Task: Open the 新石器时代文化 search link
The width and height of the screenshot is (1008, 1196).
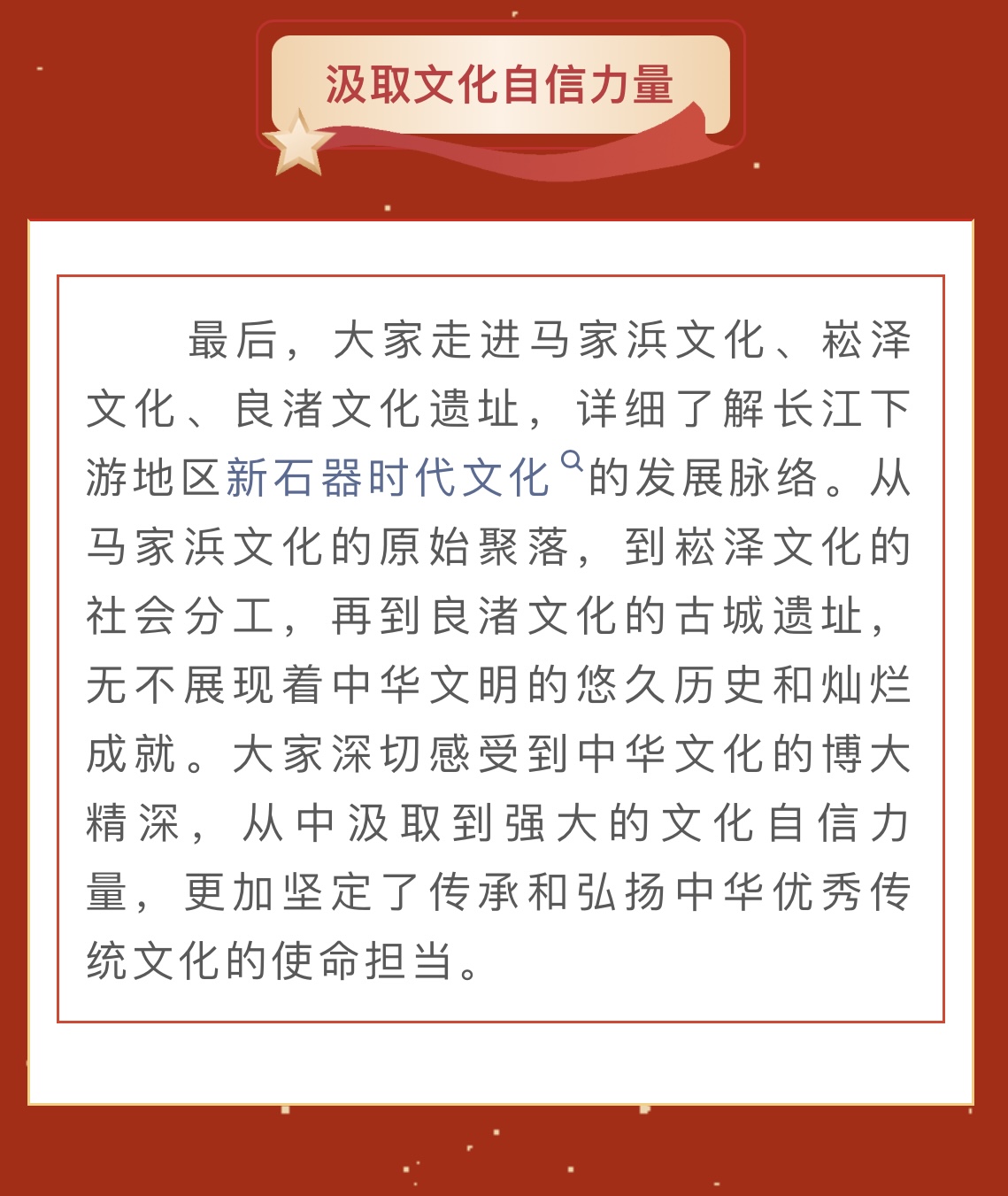Action: click(x=389, y=479)
